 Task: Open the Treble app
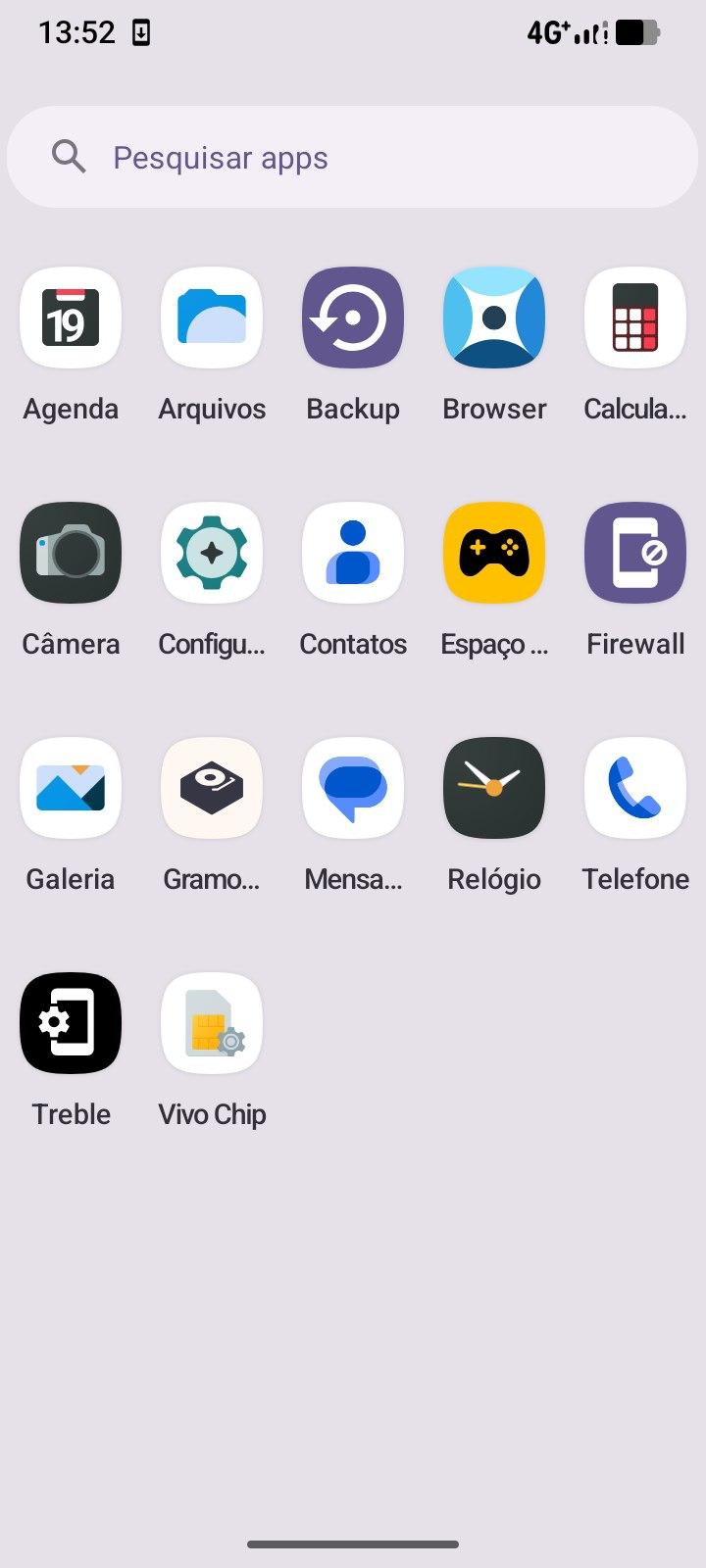[x=71, y=1024]
